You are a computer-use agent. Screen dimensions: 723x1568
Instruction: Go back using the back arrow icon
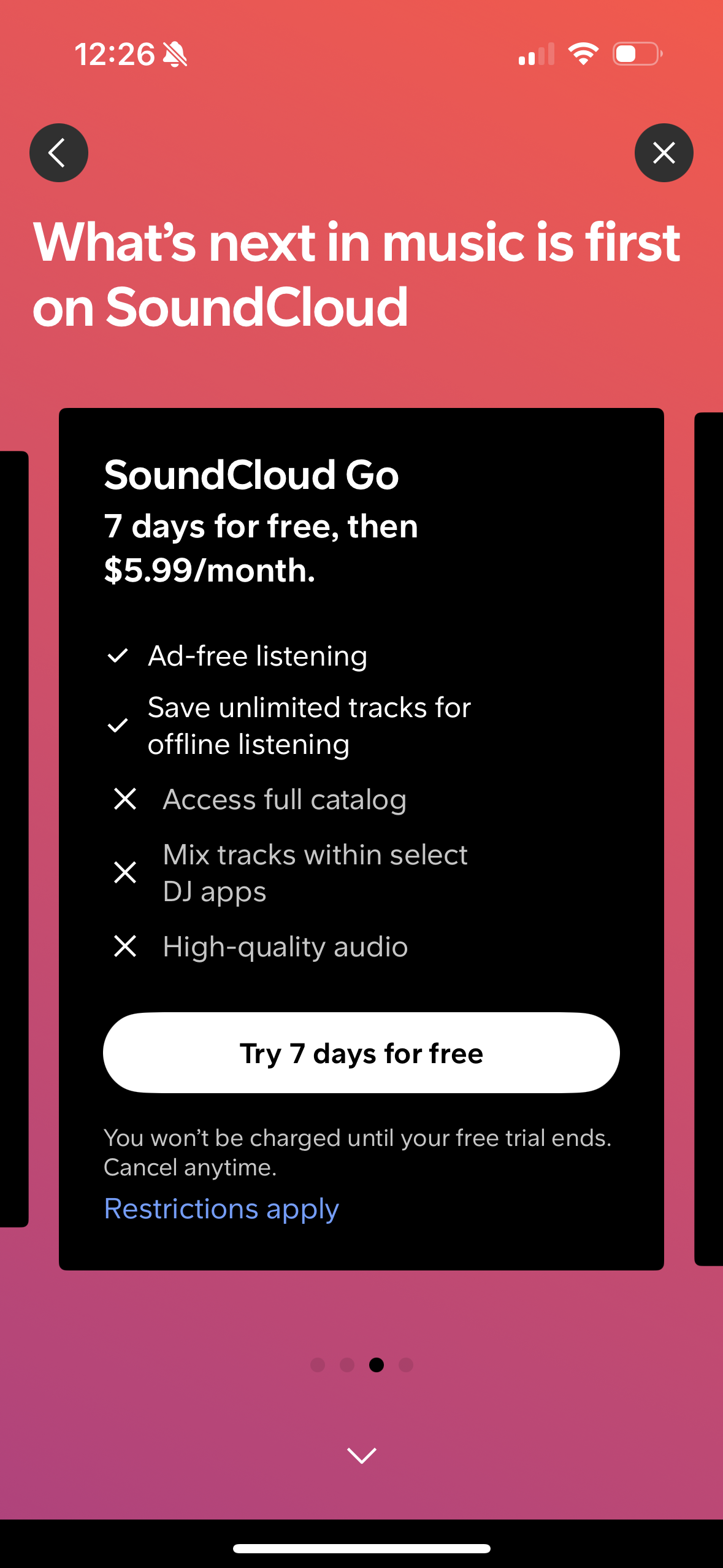pyautogui.click(x=58, y=153)
